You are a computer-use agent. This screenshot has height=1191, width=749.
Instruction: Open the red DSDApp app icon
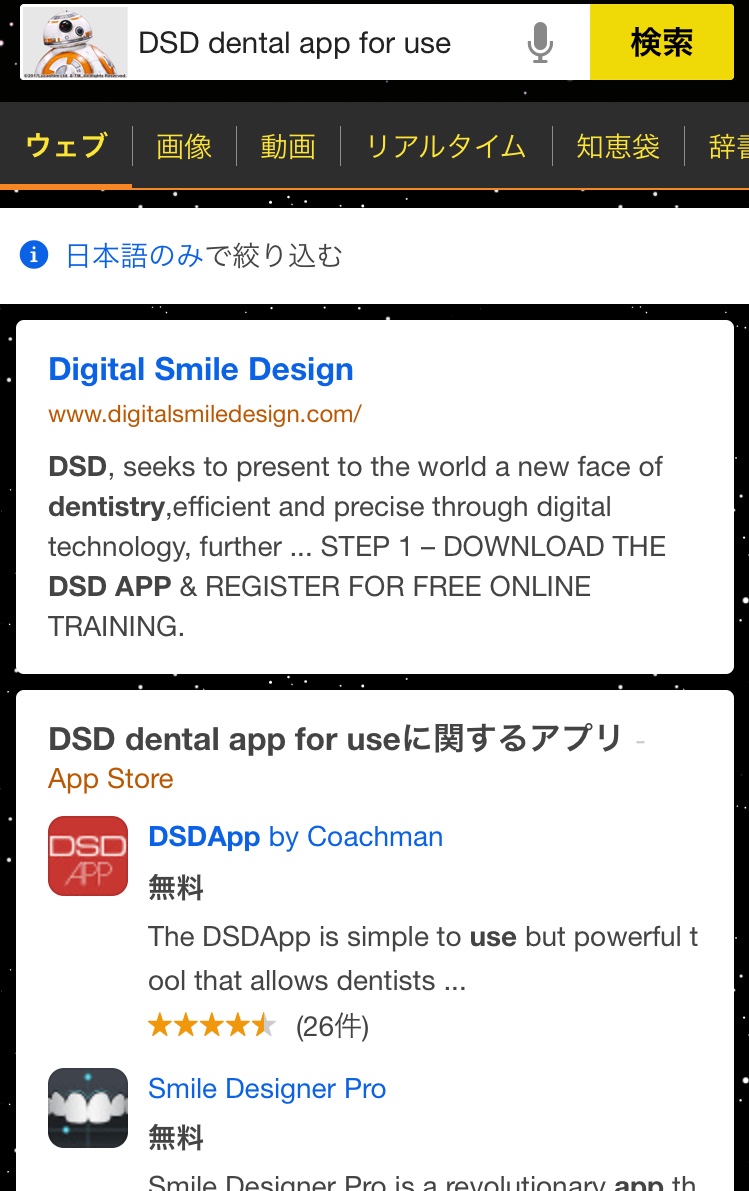pyautogui.click(x=87, y=856)
